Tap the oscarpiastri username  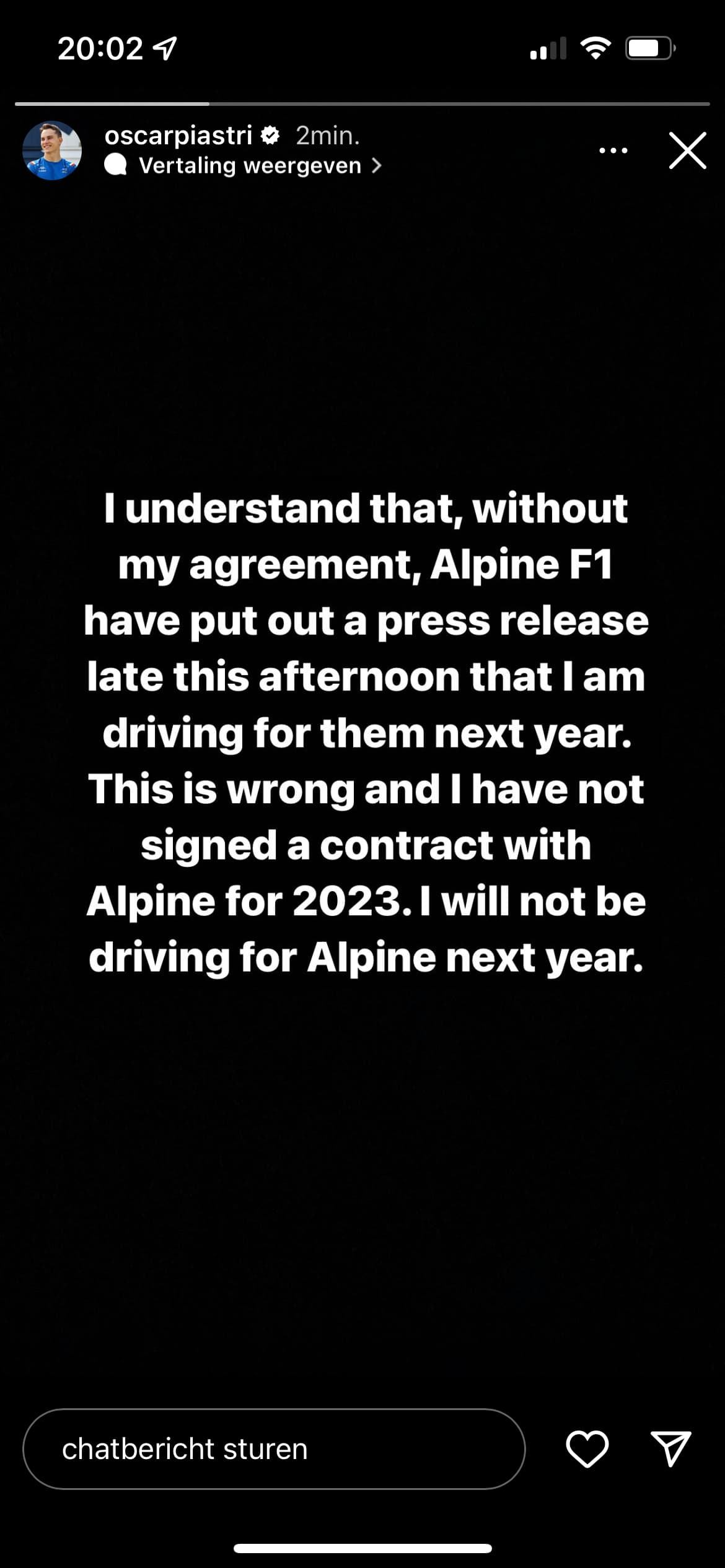tap(178, 136)
